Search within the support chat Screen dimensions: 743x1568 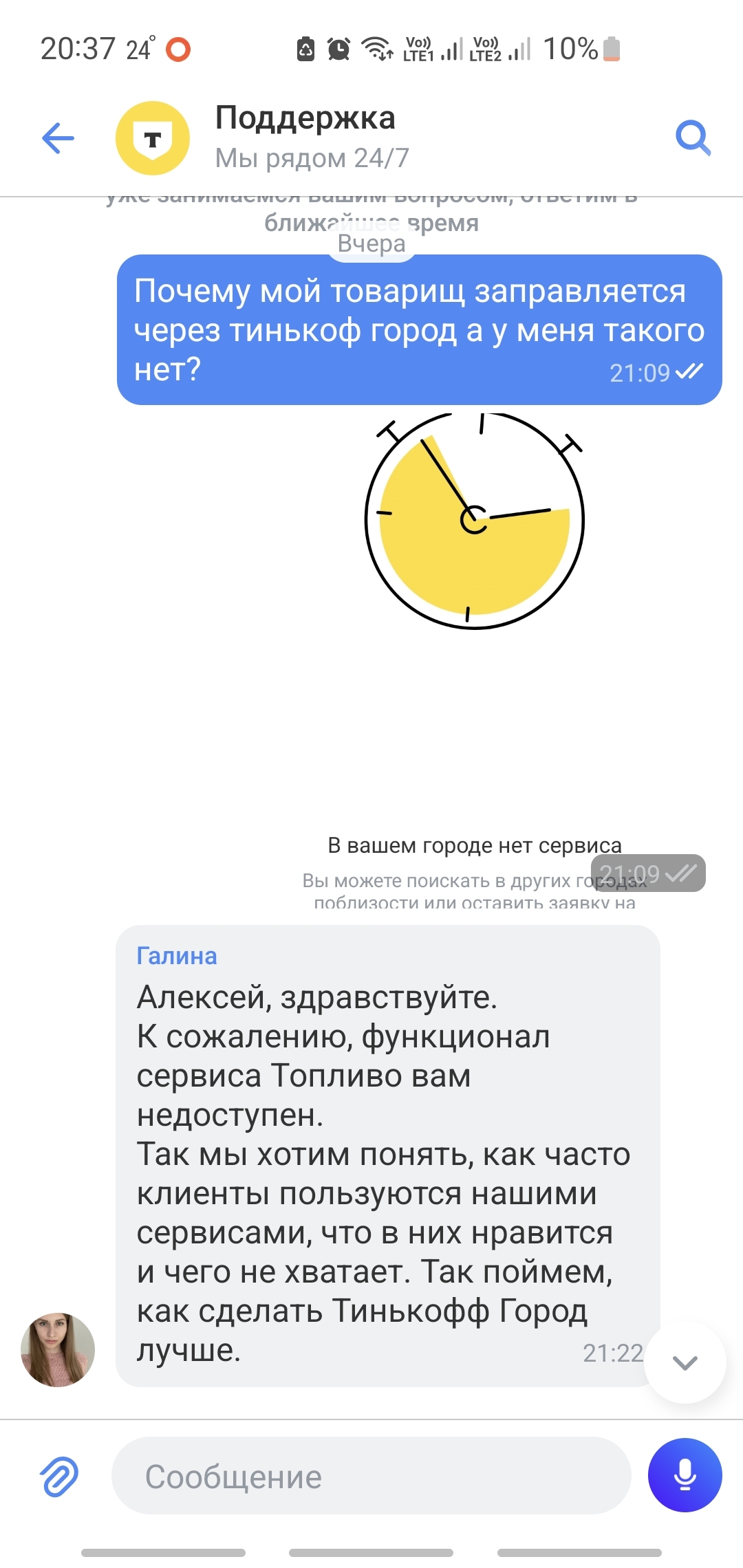pos(692,138)
